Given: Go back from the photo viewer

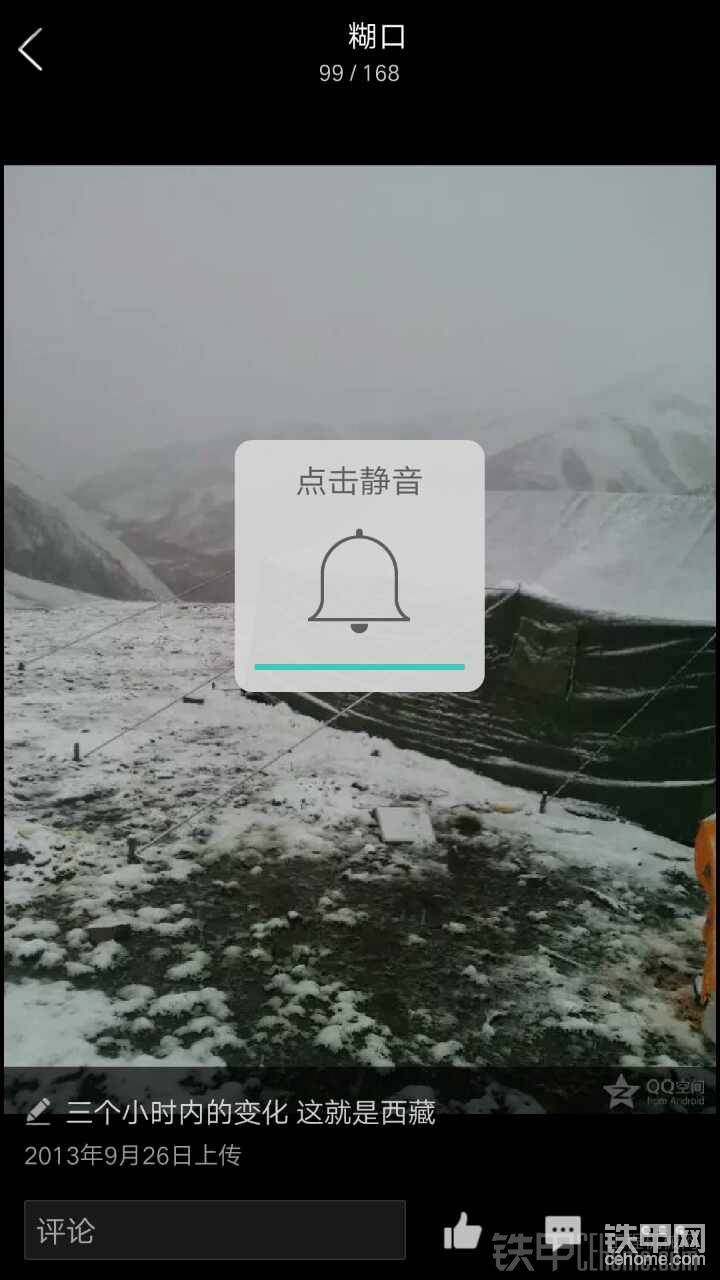Looking at the screenshot, I should (31, 49).
